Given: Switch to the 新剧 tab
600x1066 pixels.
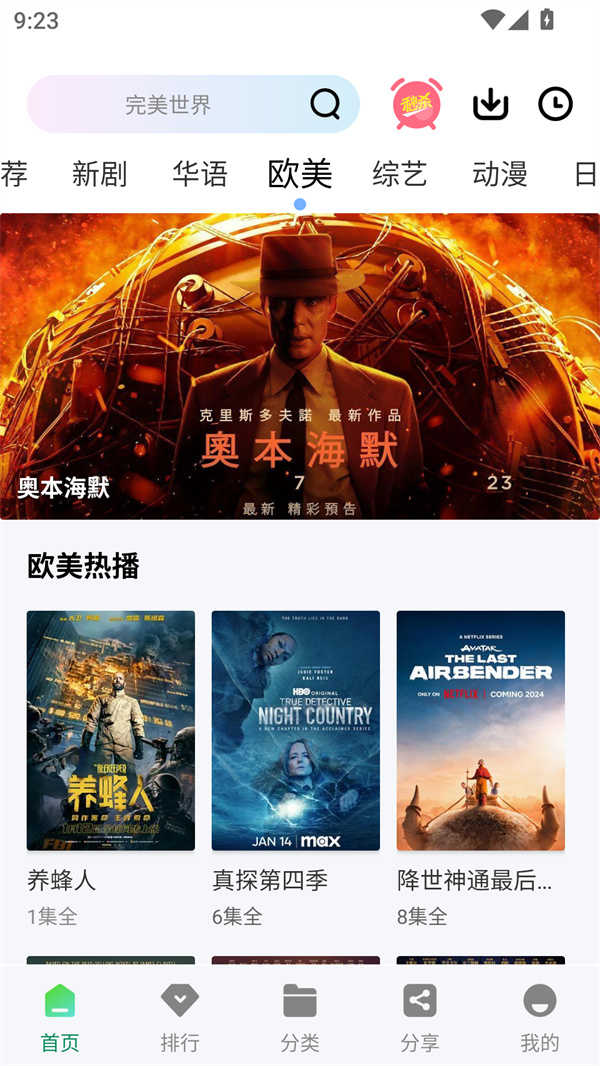Looking at the screenshot, I should tap(100, 174).
